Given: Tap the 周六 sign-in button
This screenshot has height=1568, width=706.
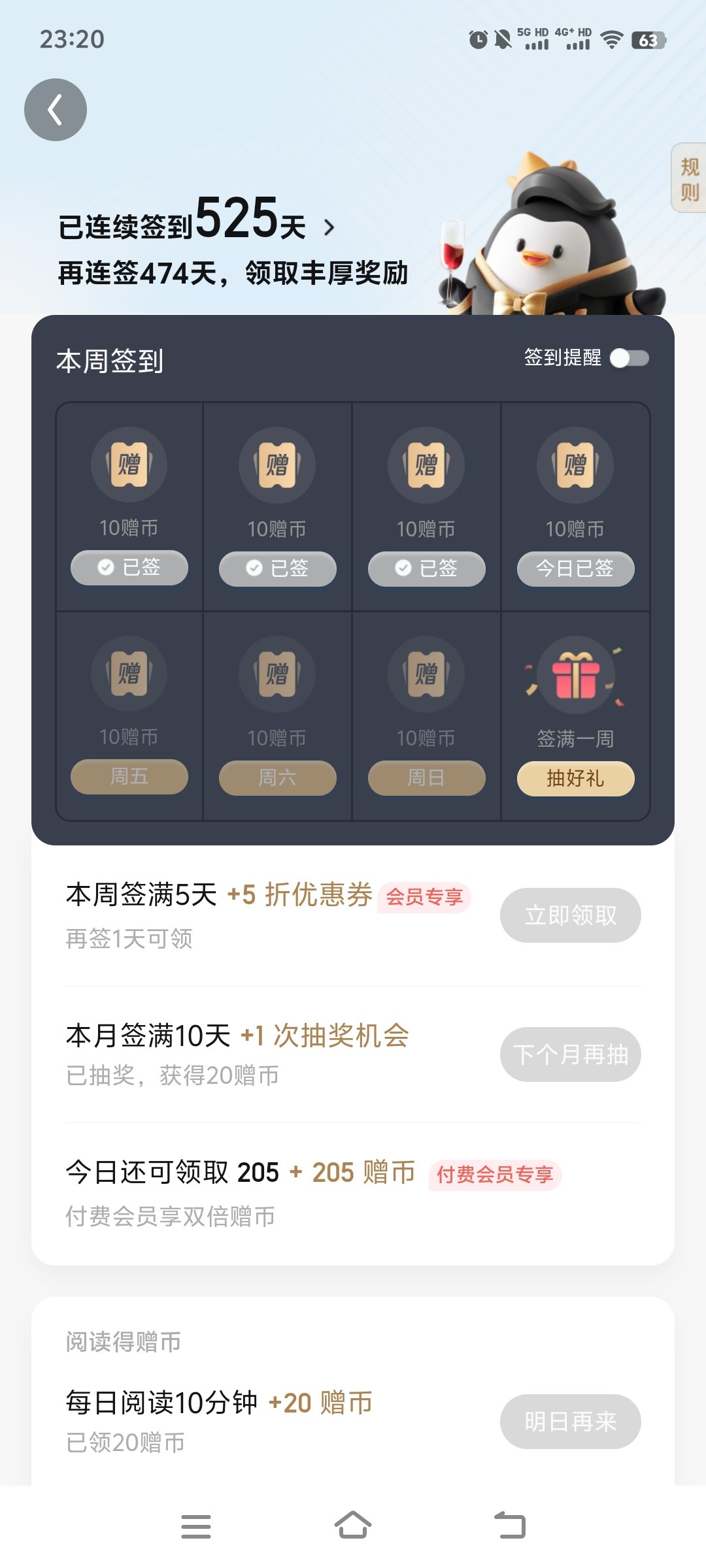Looking at the screenshot, I should pos(277,777).
